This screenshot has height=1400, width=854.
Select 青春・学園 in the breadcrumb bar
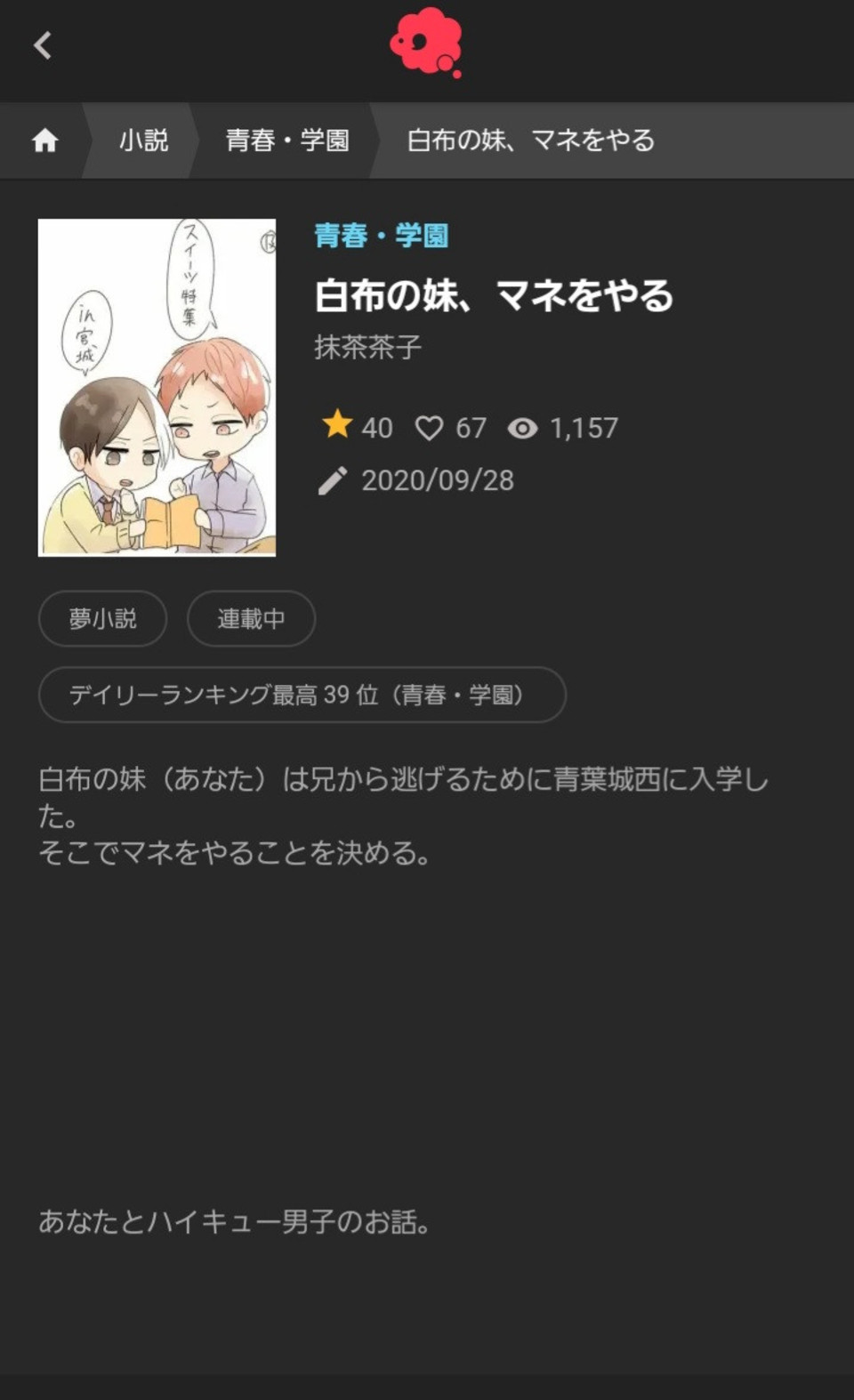(285, 140)
